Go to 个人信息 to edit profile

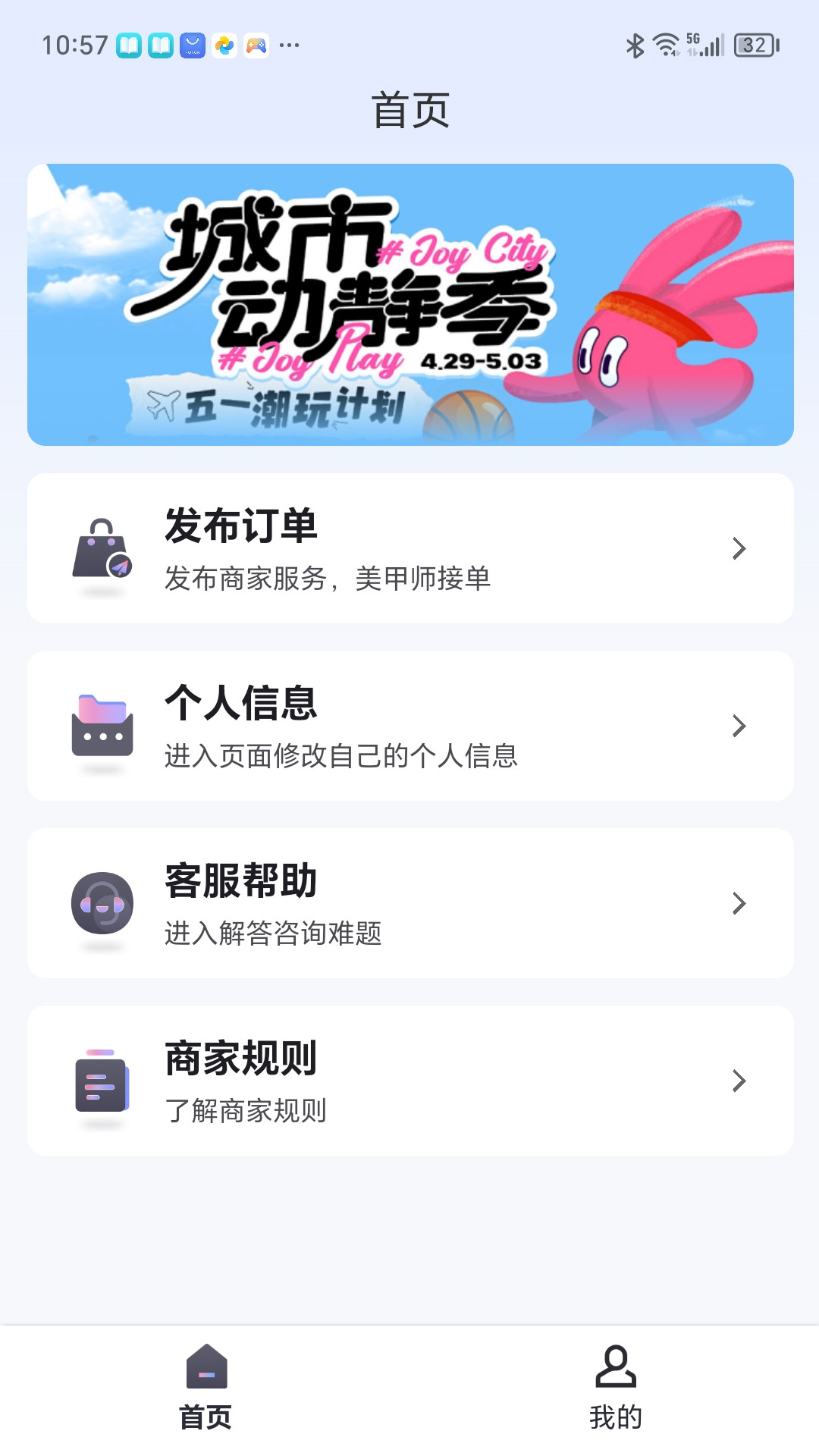click(409, 726)
